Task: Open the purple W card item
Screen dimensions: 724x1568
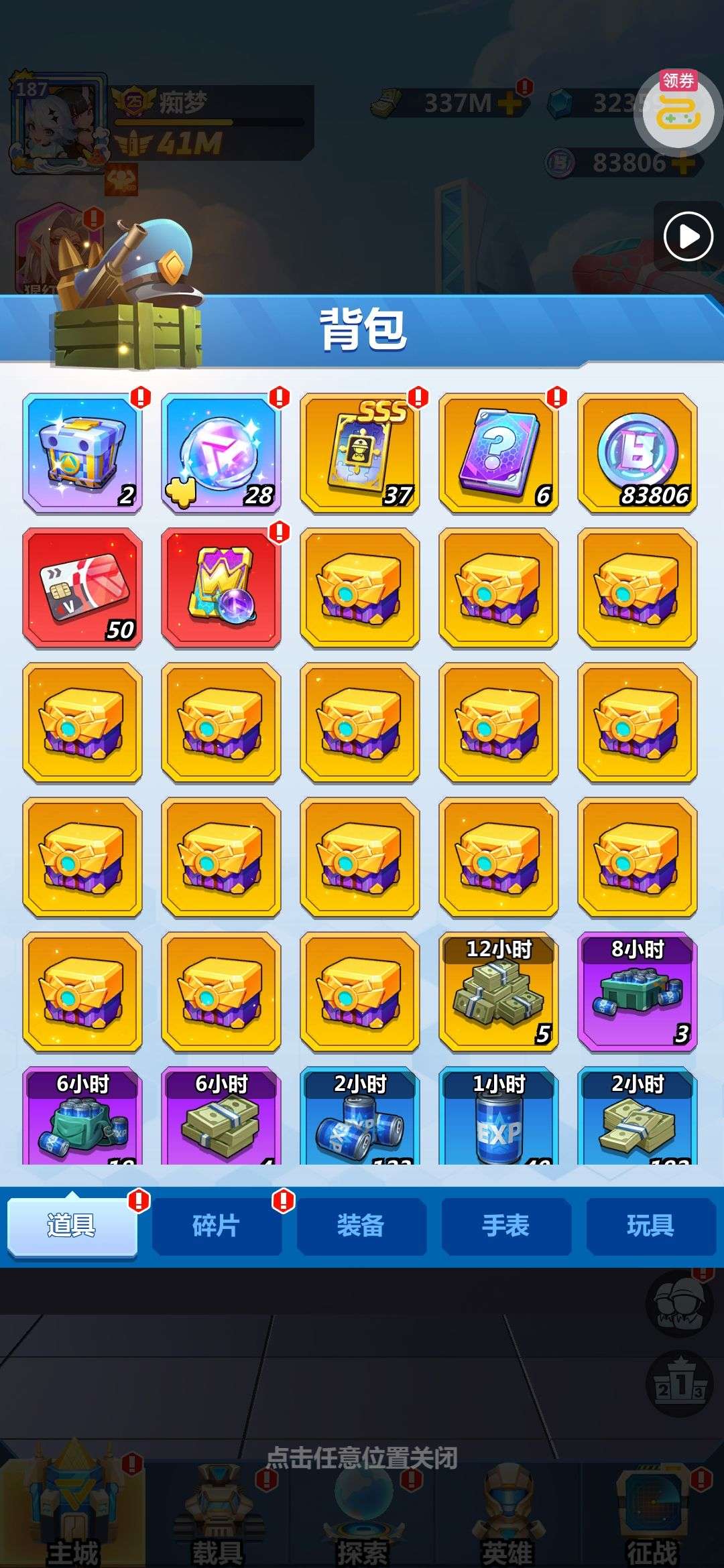Action: click(x=221, y=588)
